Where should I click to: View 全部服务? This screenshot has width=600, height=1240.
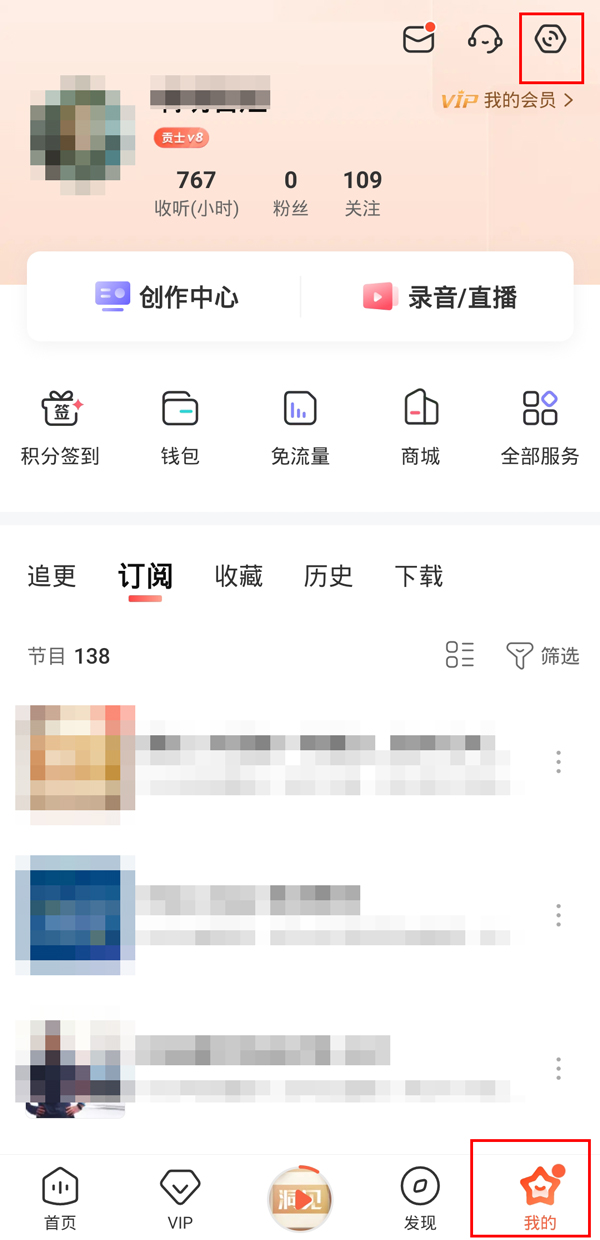click(x=540, y=427)
